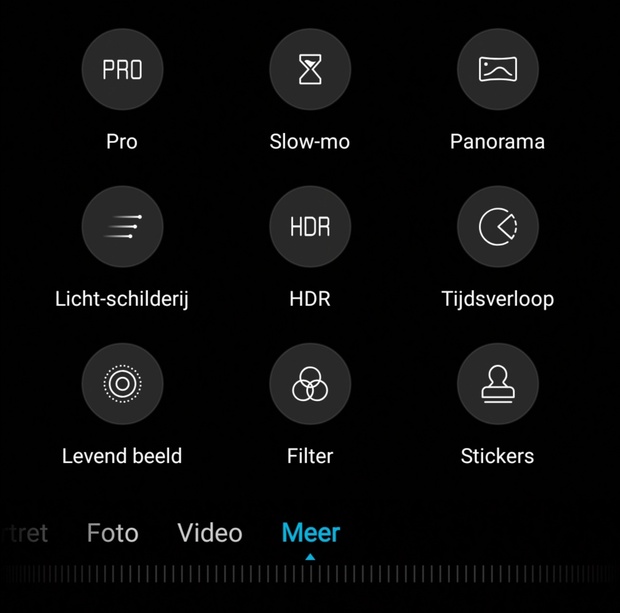Choose Licht-schilderij mode
This screenshot has height=613, width=620.
(122, 227)
